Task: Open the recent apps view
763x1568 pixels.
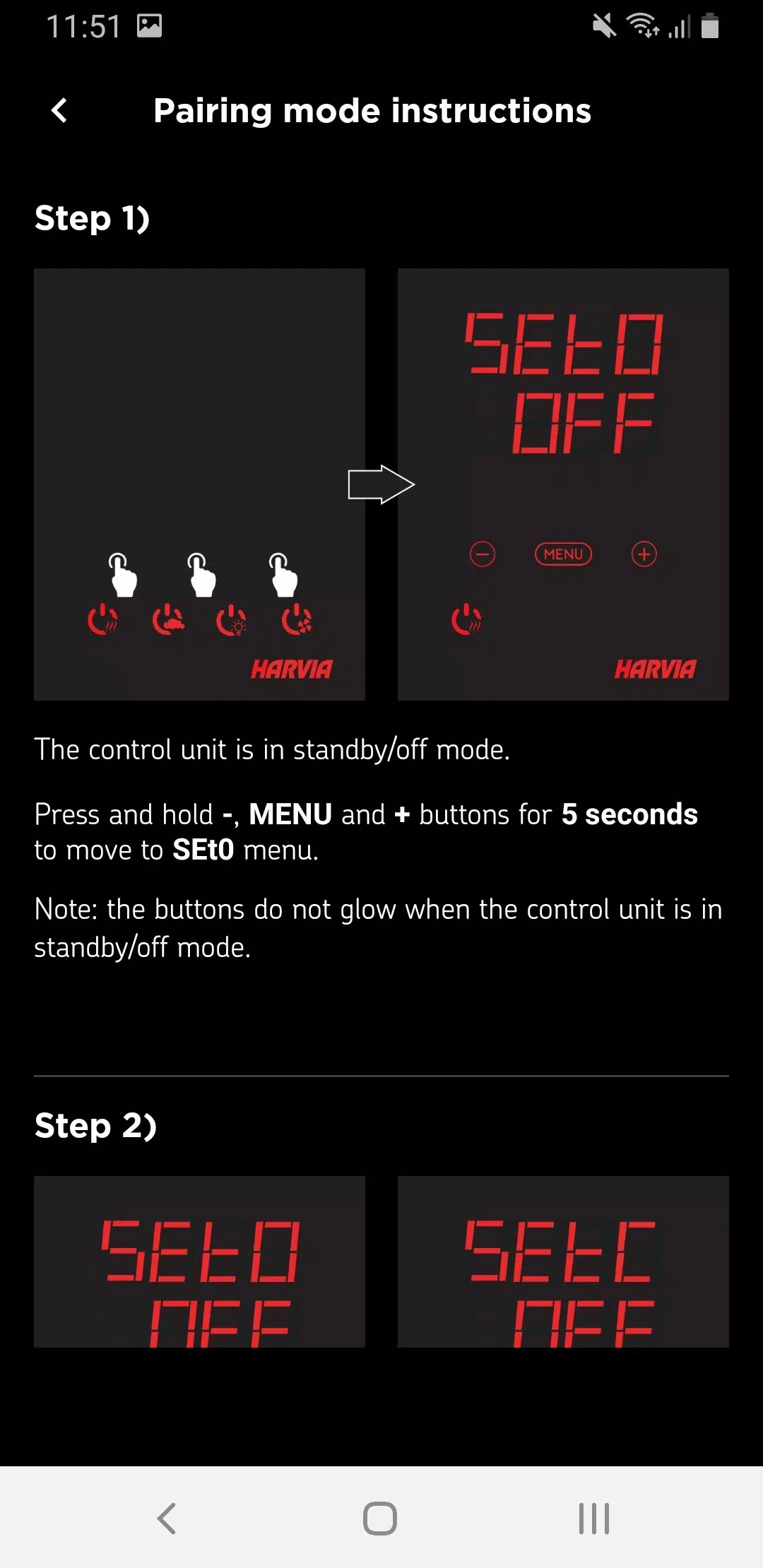Action: pos(593,1518)
